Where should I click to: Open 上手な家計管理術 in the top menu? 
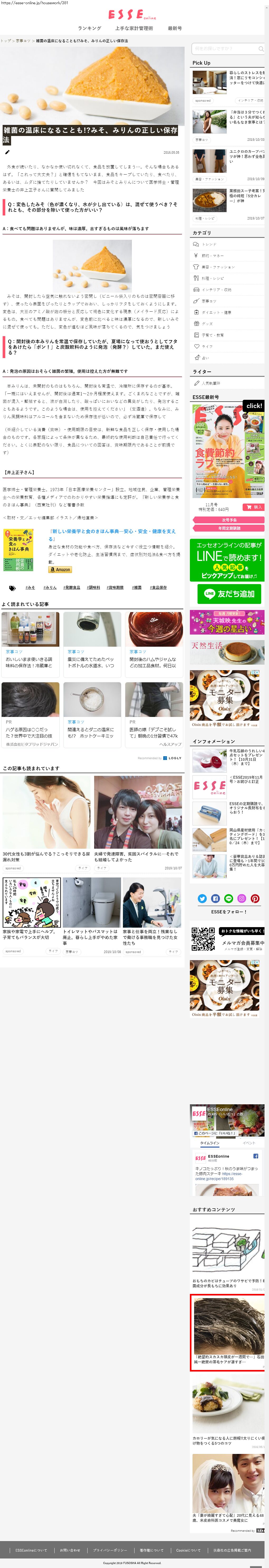pyautogui.click(x=134, y=28)
